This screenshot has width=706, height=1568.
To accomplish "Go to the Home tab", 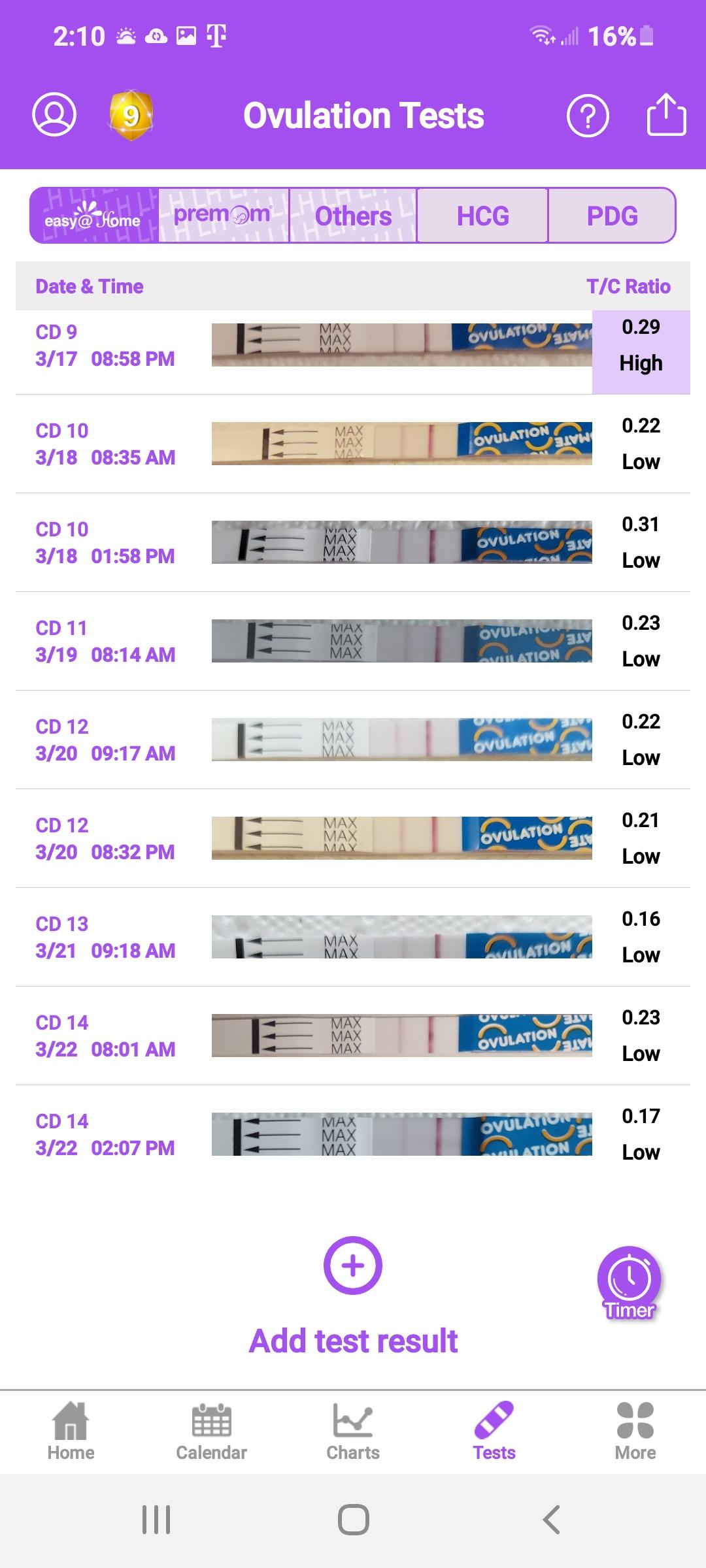I will [71, 1431].
